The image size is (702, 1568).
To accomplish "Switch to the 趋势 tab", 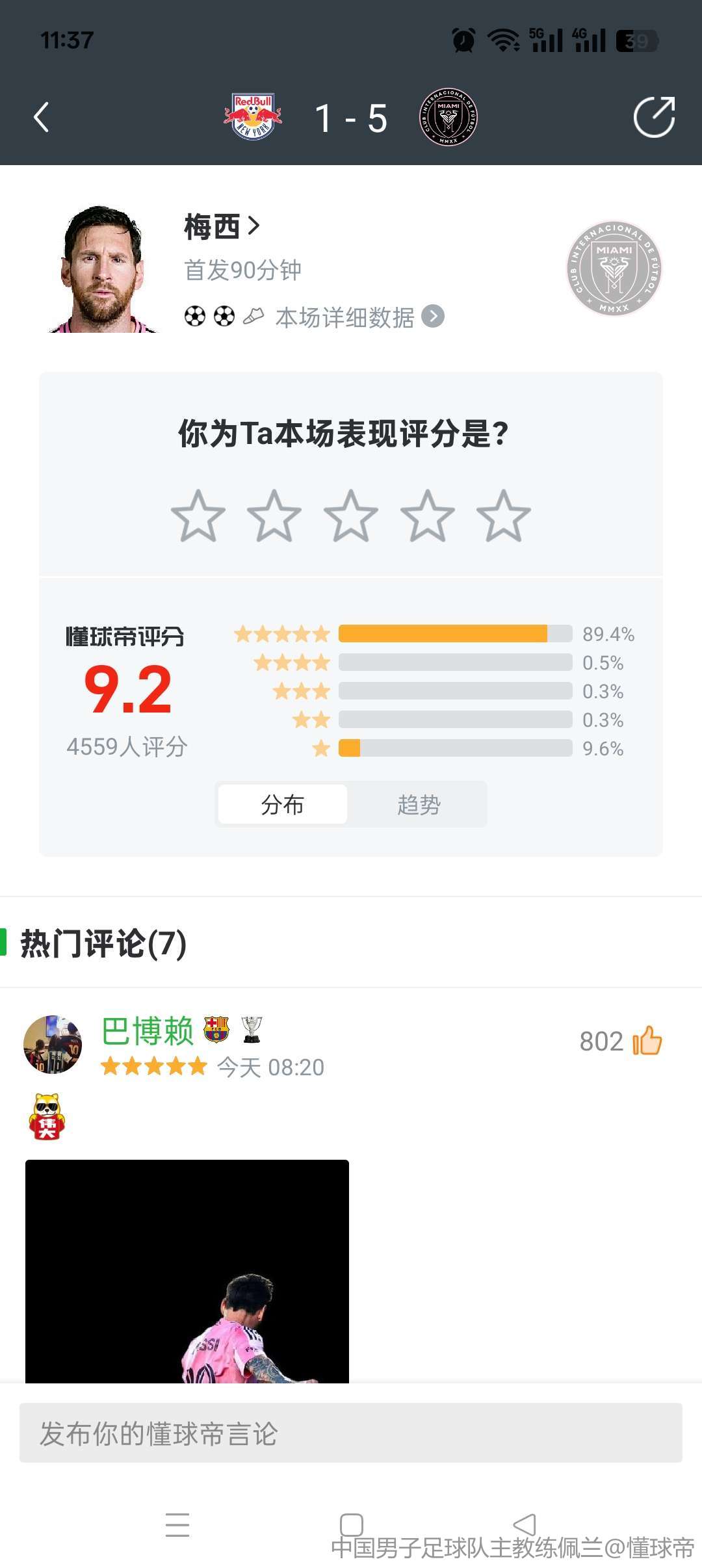I will click(x=419, y=805).
